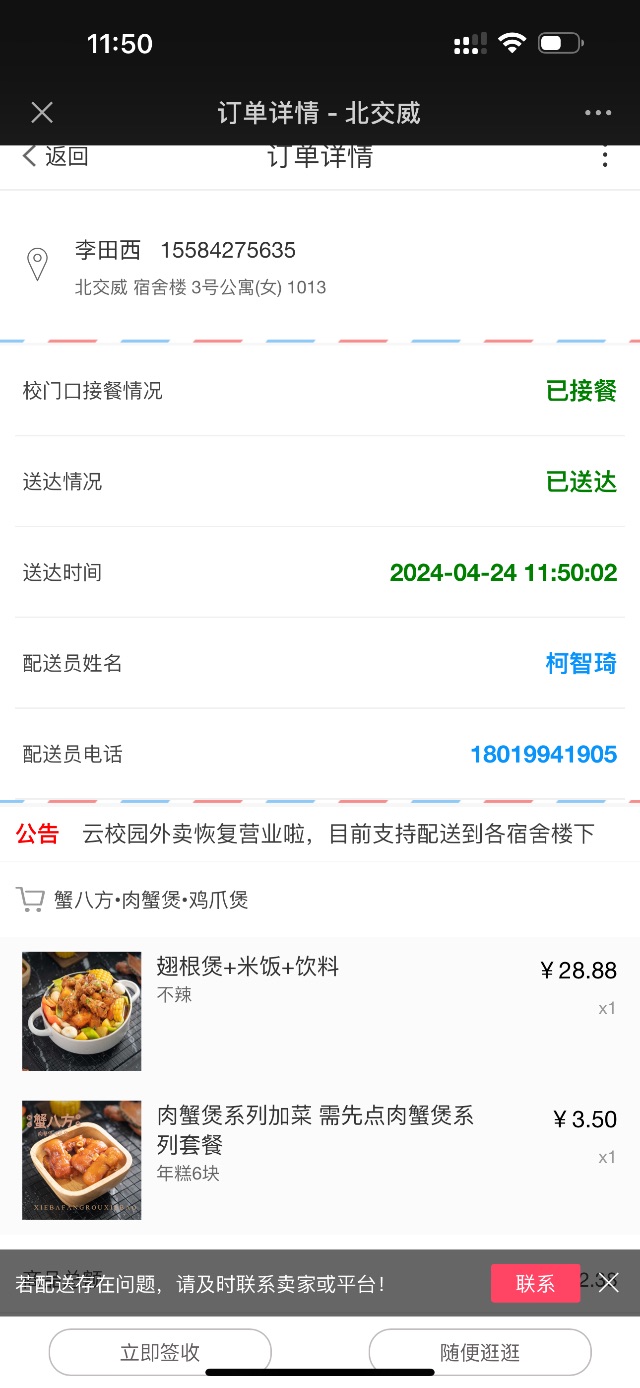Open the vertical dots overflow menu
640x1388 pixels.
(x=604, y=157)
